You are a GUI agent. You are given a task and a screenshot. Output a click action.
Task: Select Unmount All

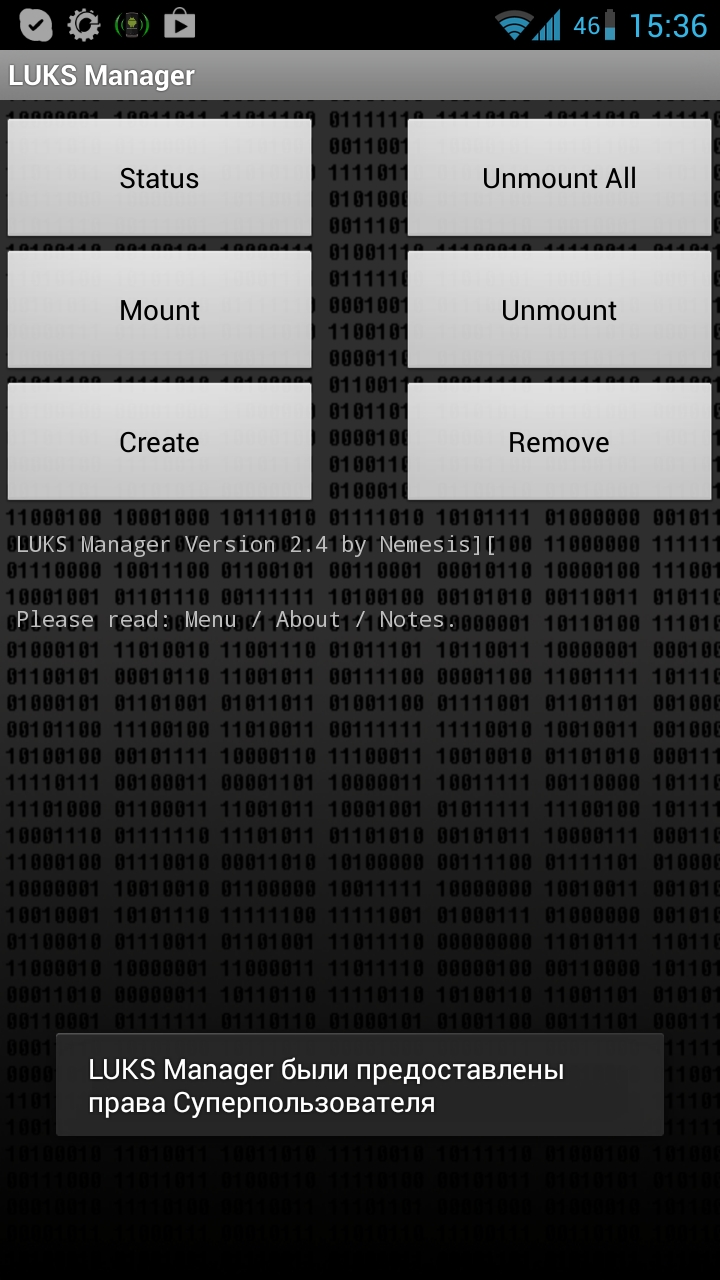[559, 178]
